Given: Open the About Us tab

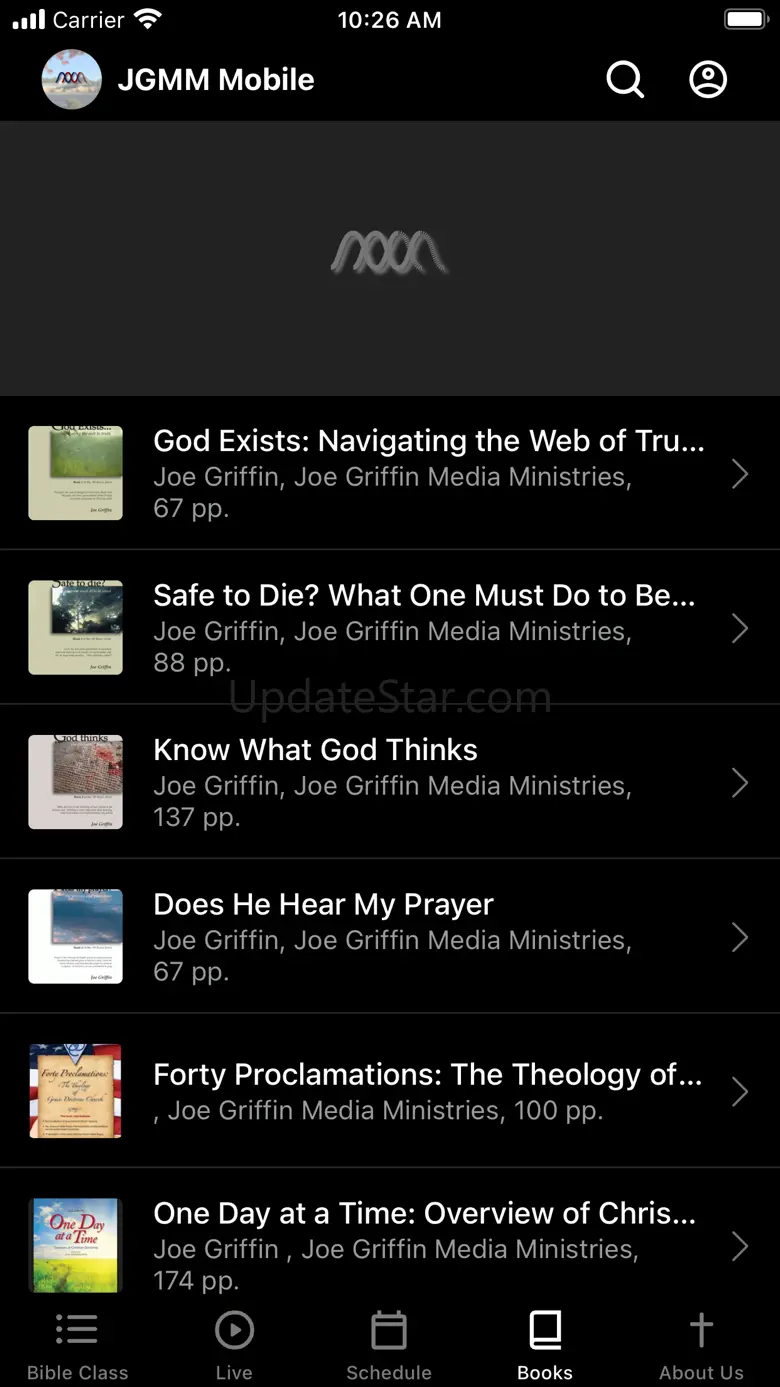Looking at the screenshot, I should 701,1345.
